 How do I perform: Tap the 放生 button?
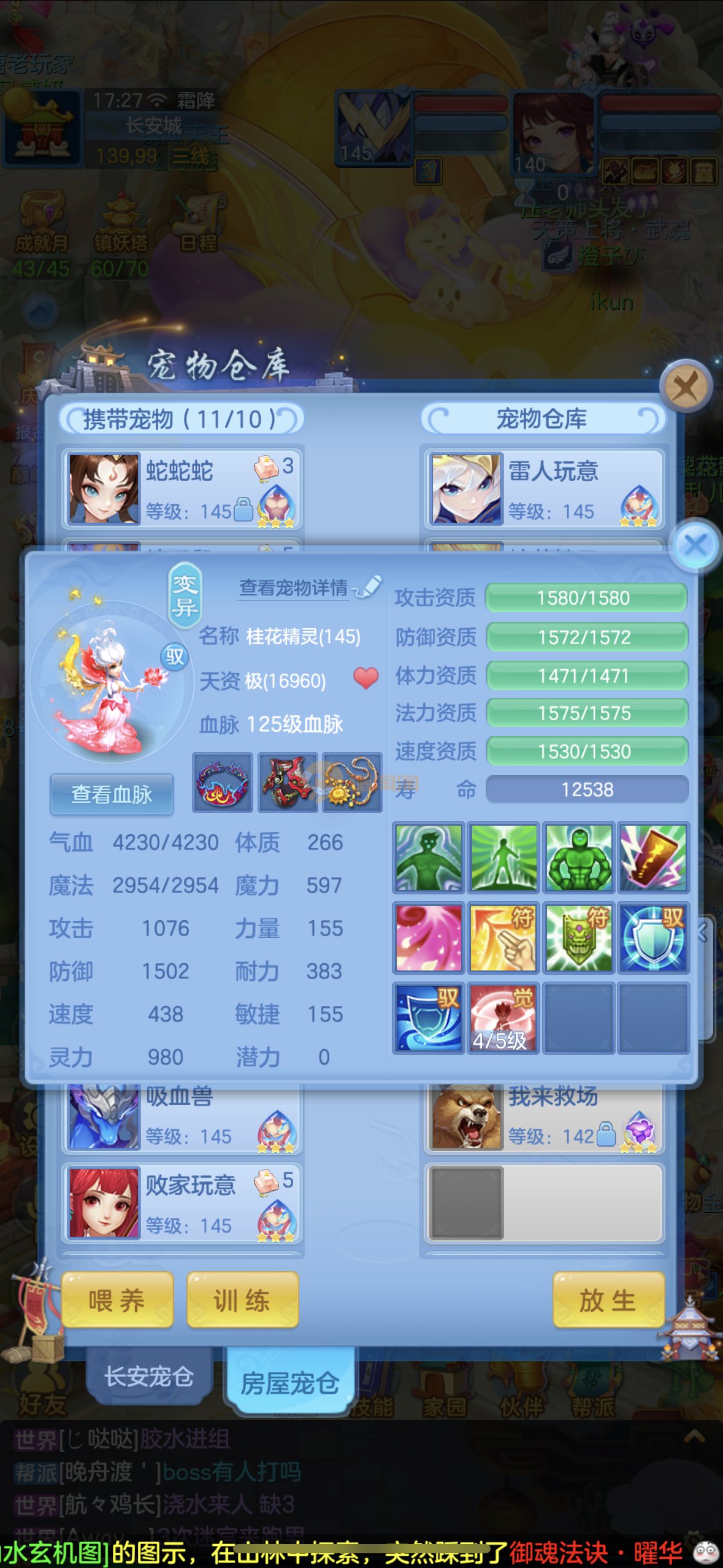[608, 1300]
